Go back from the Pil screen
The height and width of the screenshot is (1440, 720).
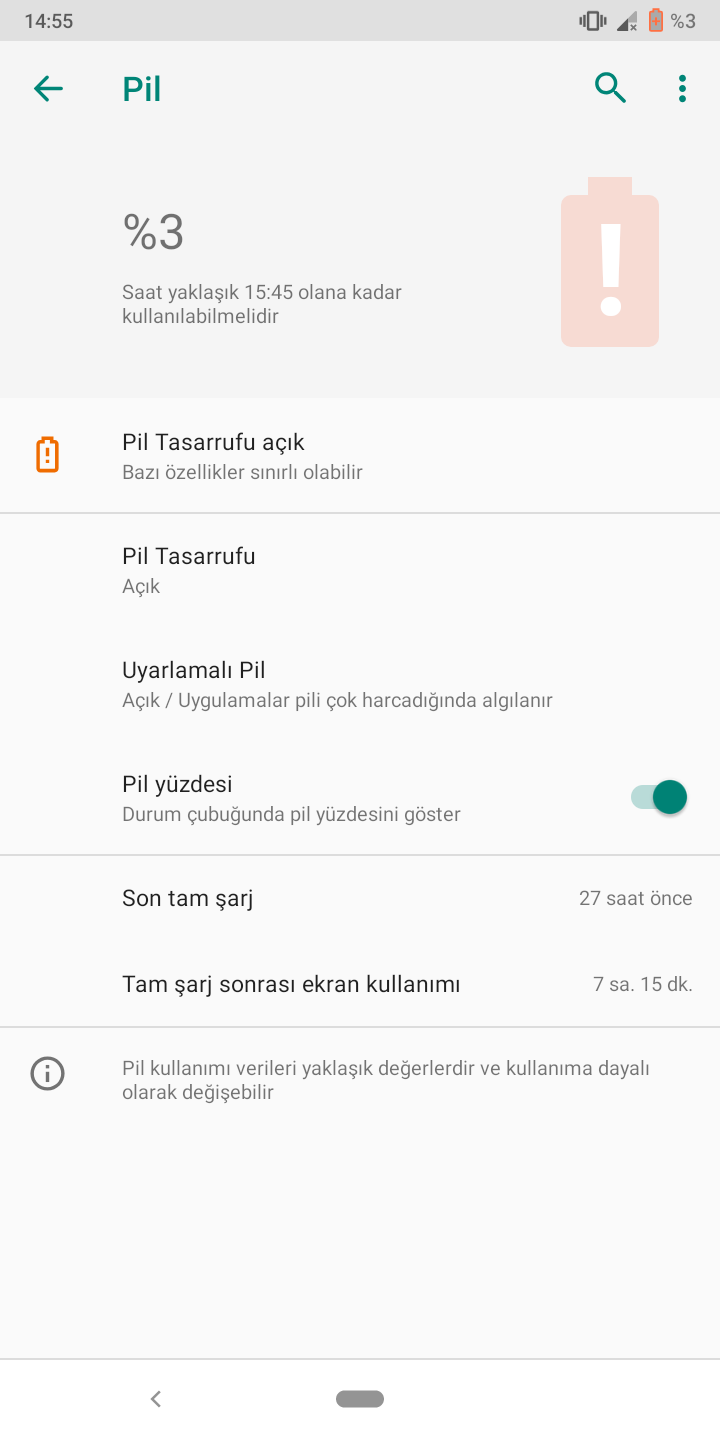pyautogui.click(x=48, y=89)
